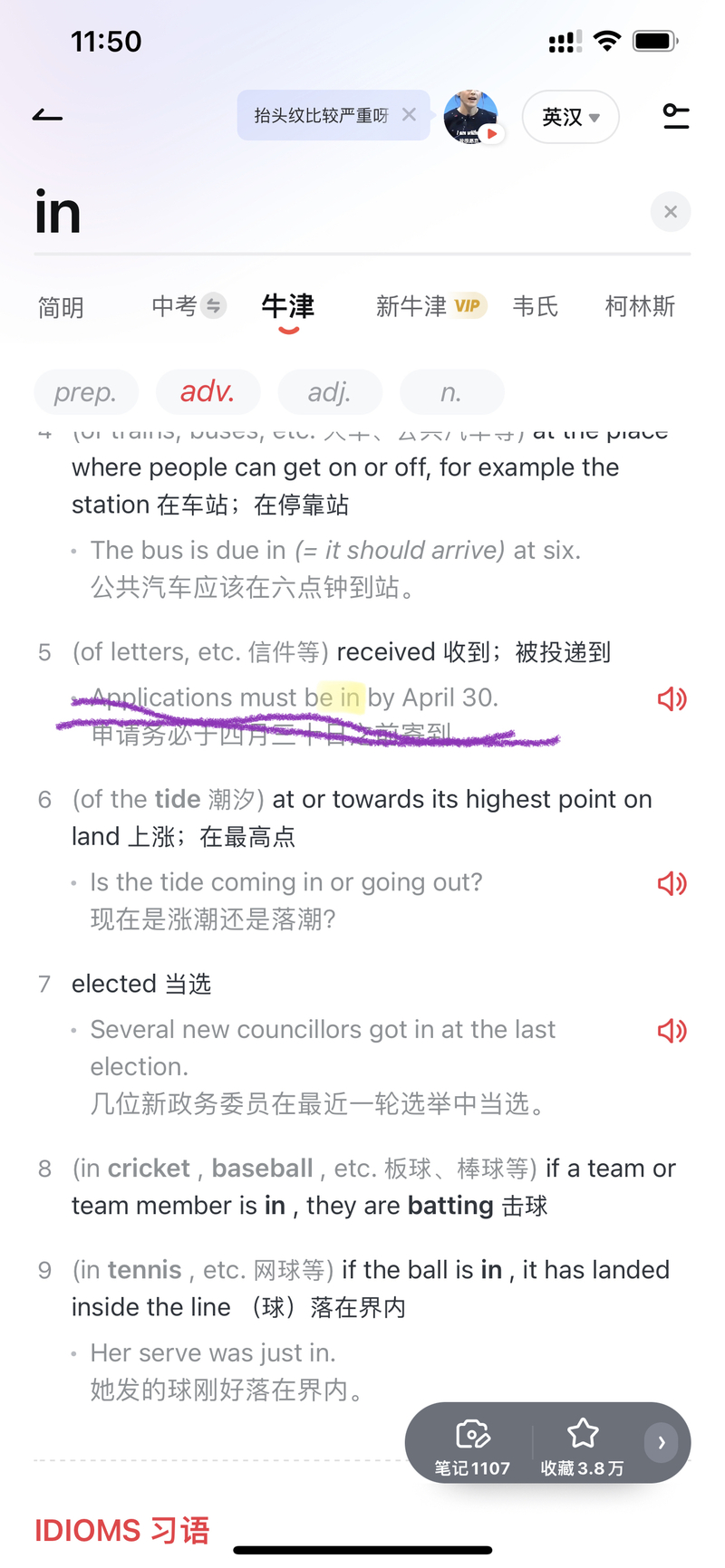The width and height of the screenshot is (725, 1568).
Task: Clear the search word "in"
Action: [671, 212]
